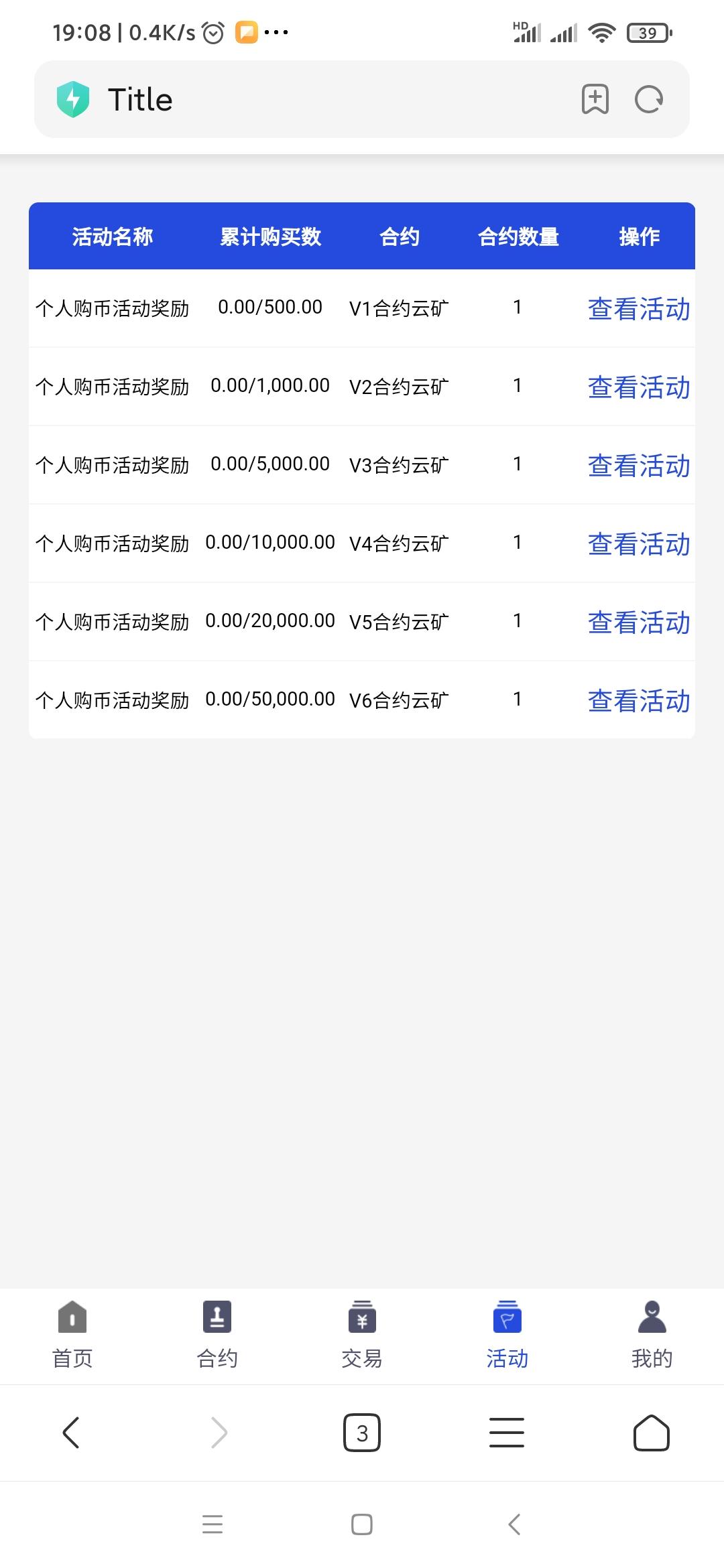This screenshot has width=724, height=1568.
Task: Return home with the browser home icon
Action: 652,1432
